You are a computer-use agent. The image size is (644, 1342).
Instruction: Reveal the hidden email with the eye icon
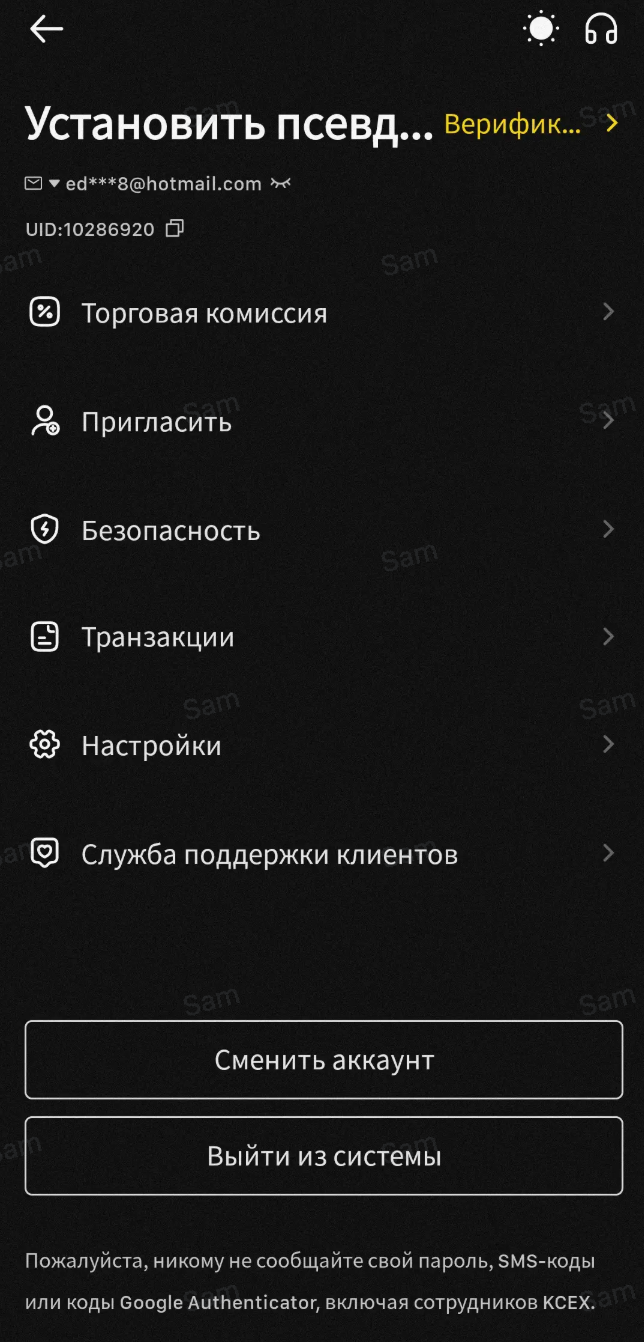pos(280,184)
